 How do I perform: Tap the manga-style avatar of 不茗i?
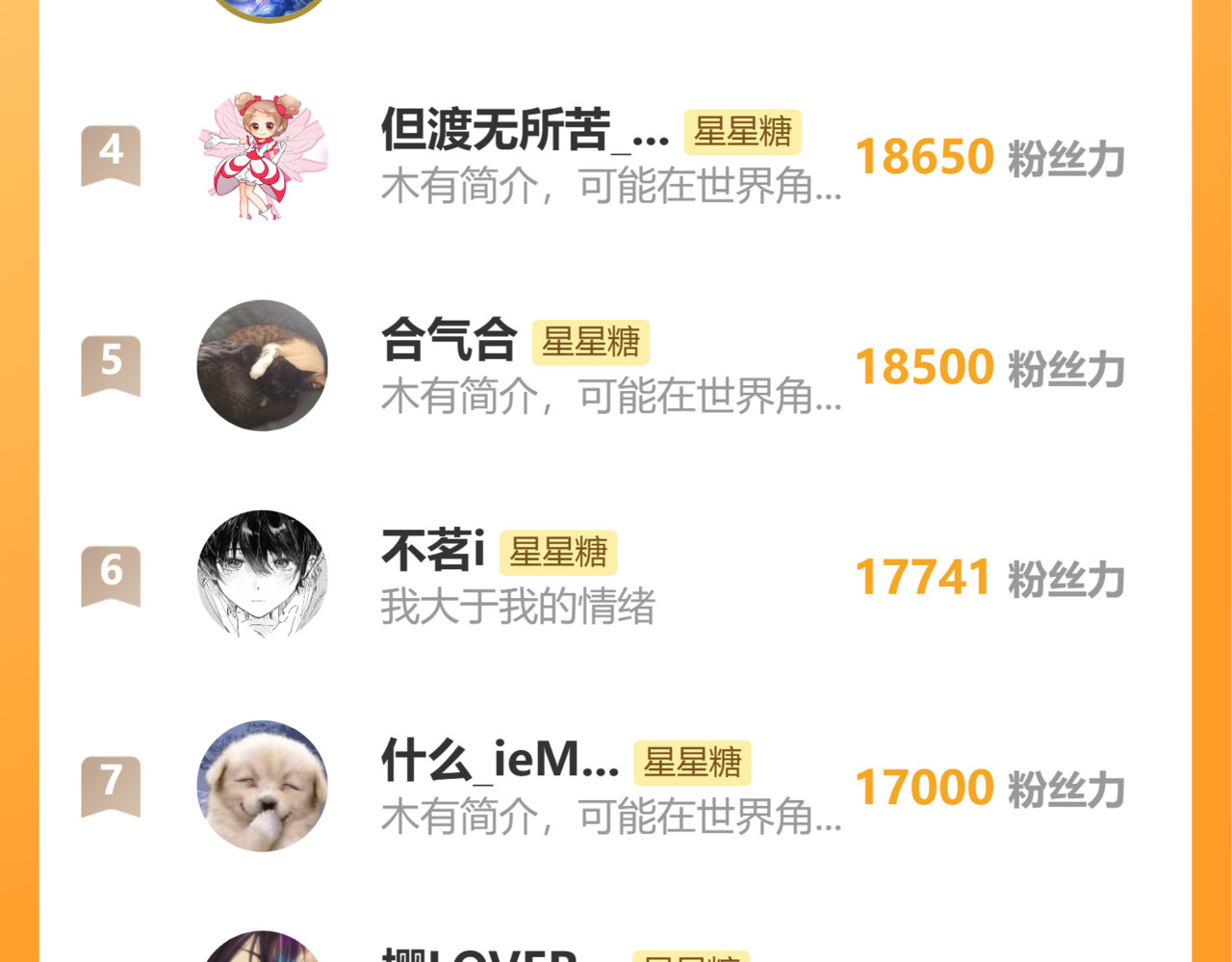click(x=262, y=575)
